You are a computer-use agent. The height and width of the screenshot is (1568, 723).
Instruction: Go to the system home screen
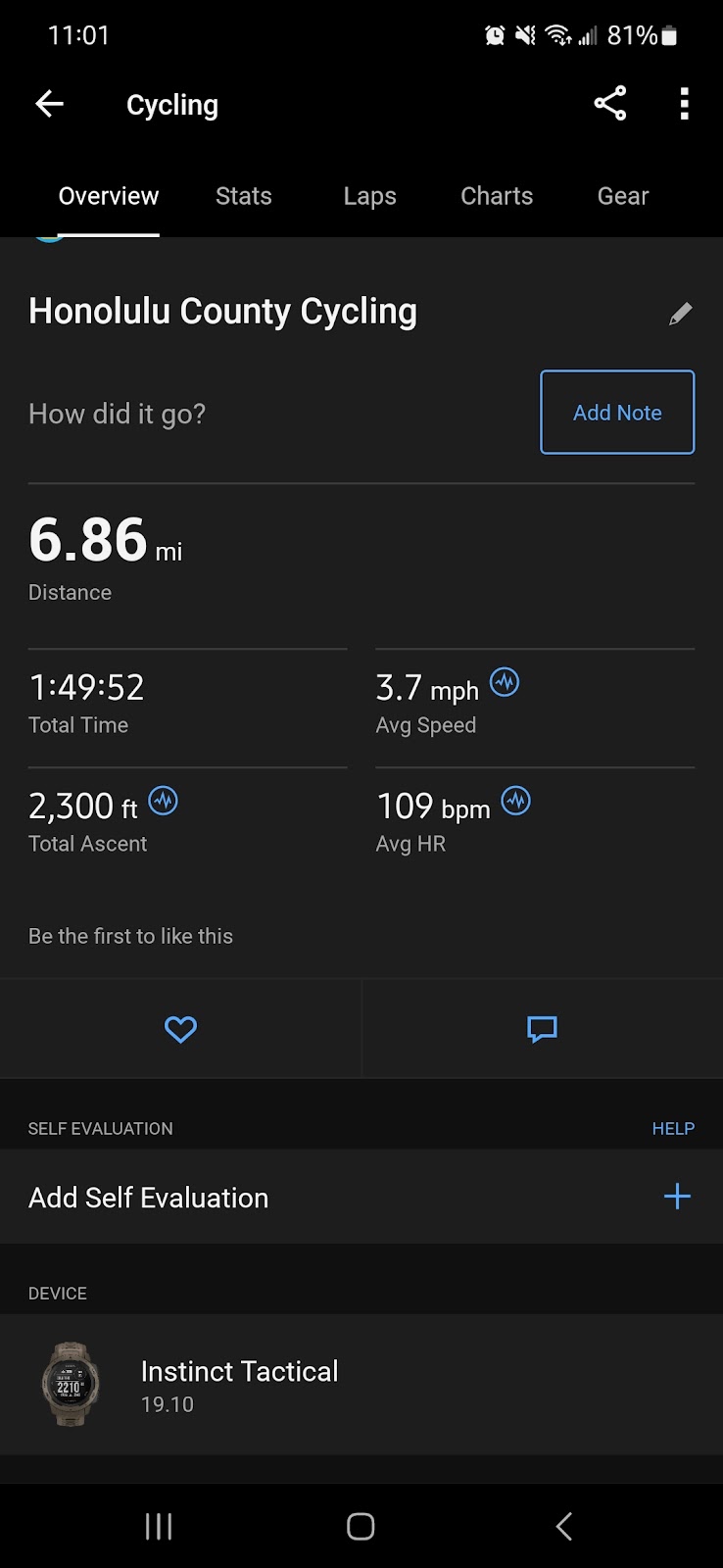pos(361,1526)
